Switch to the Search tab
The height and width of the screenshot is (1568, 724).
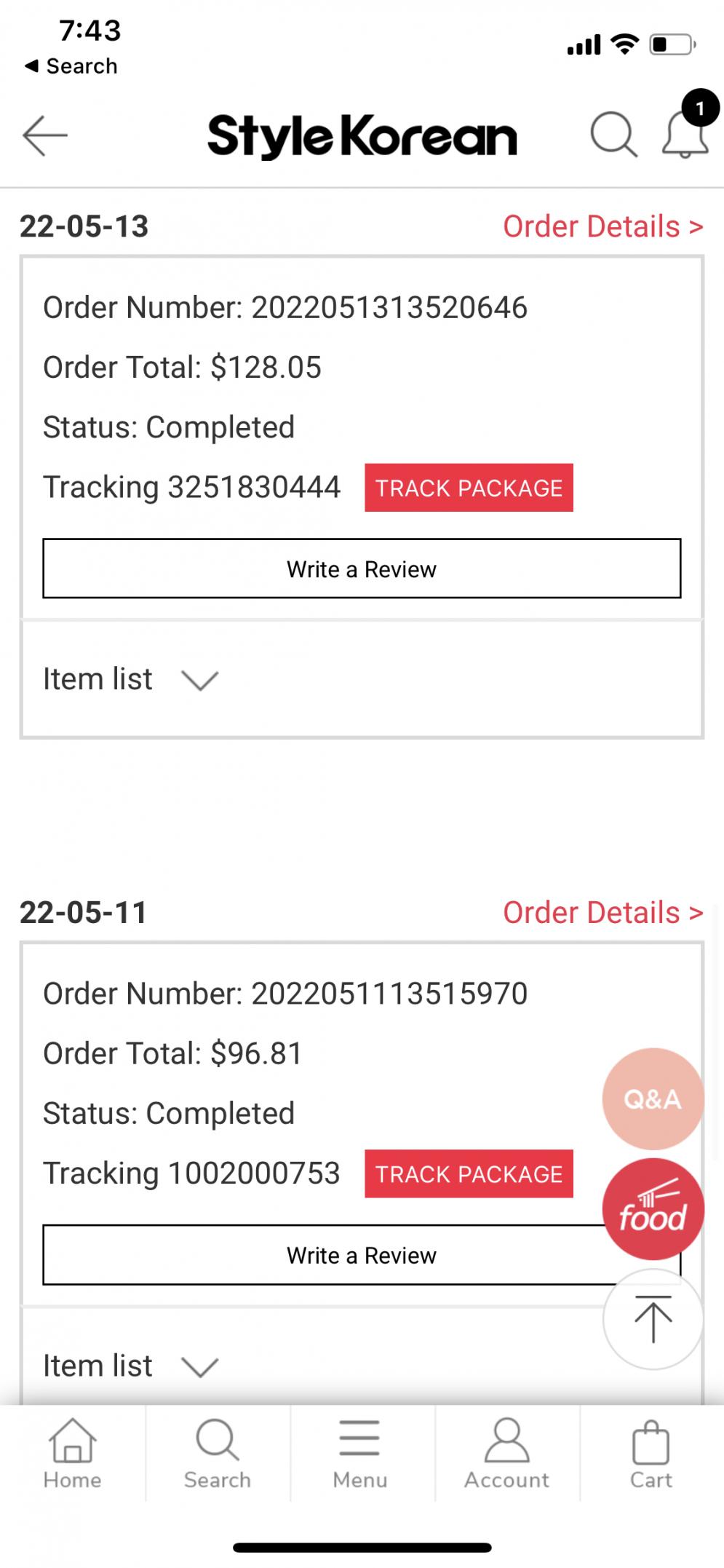pyautogui.click(x=217, y=1453)
